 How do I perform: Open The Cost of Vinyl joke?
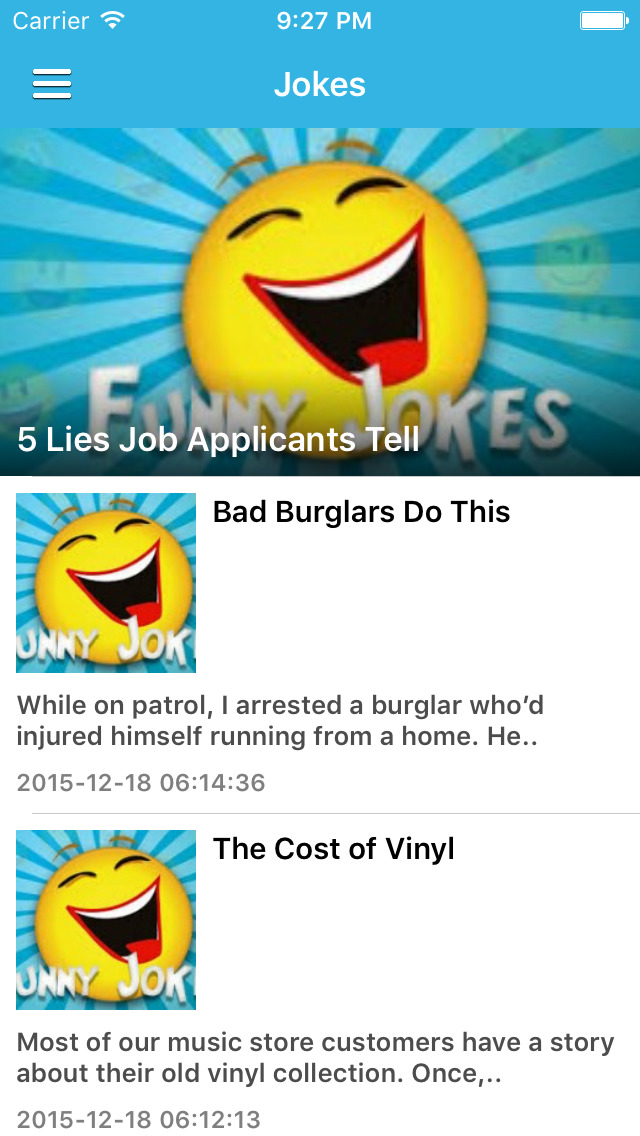click(320, 975)
